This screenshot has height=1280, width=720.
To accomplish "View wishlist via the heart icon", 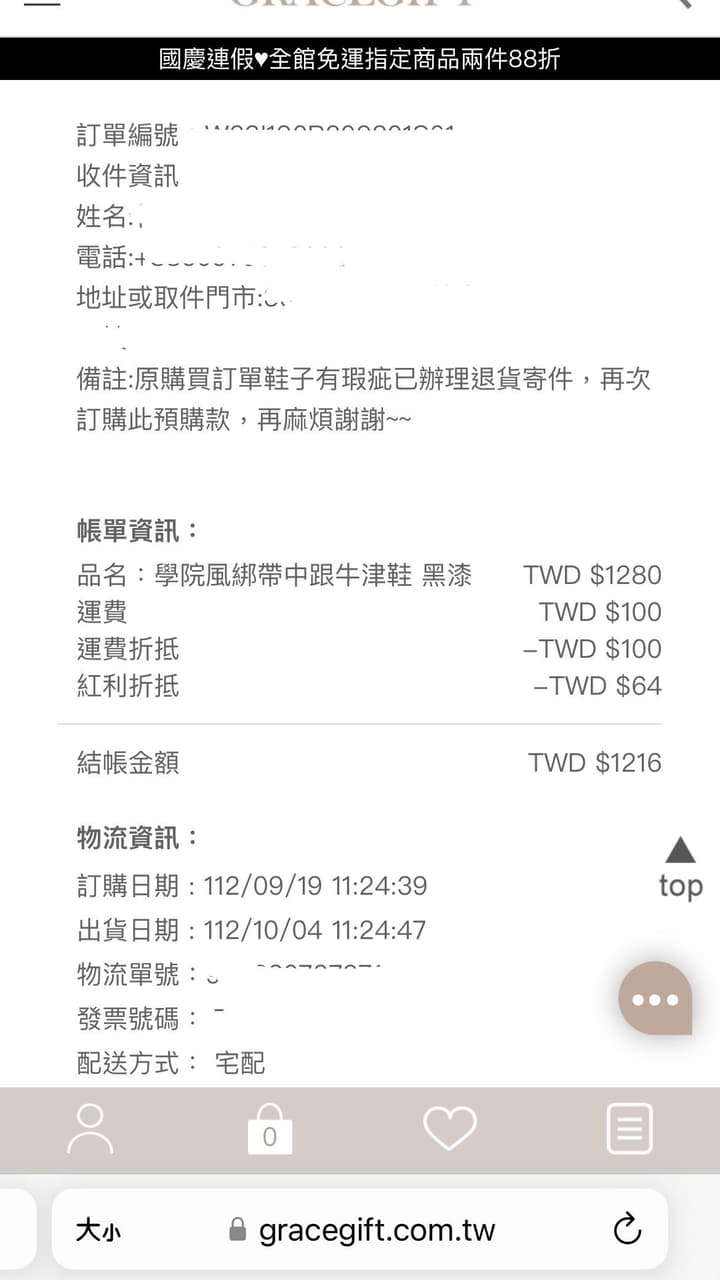I will tap(449, 1128).
